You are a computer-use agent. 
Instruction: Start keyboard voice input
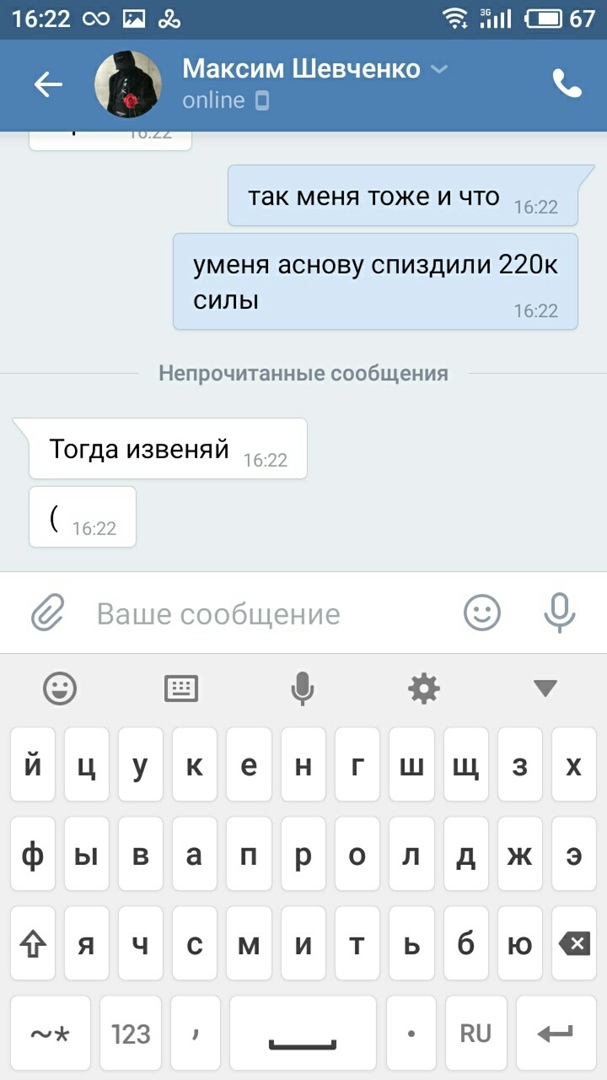coord(302,688)
